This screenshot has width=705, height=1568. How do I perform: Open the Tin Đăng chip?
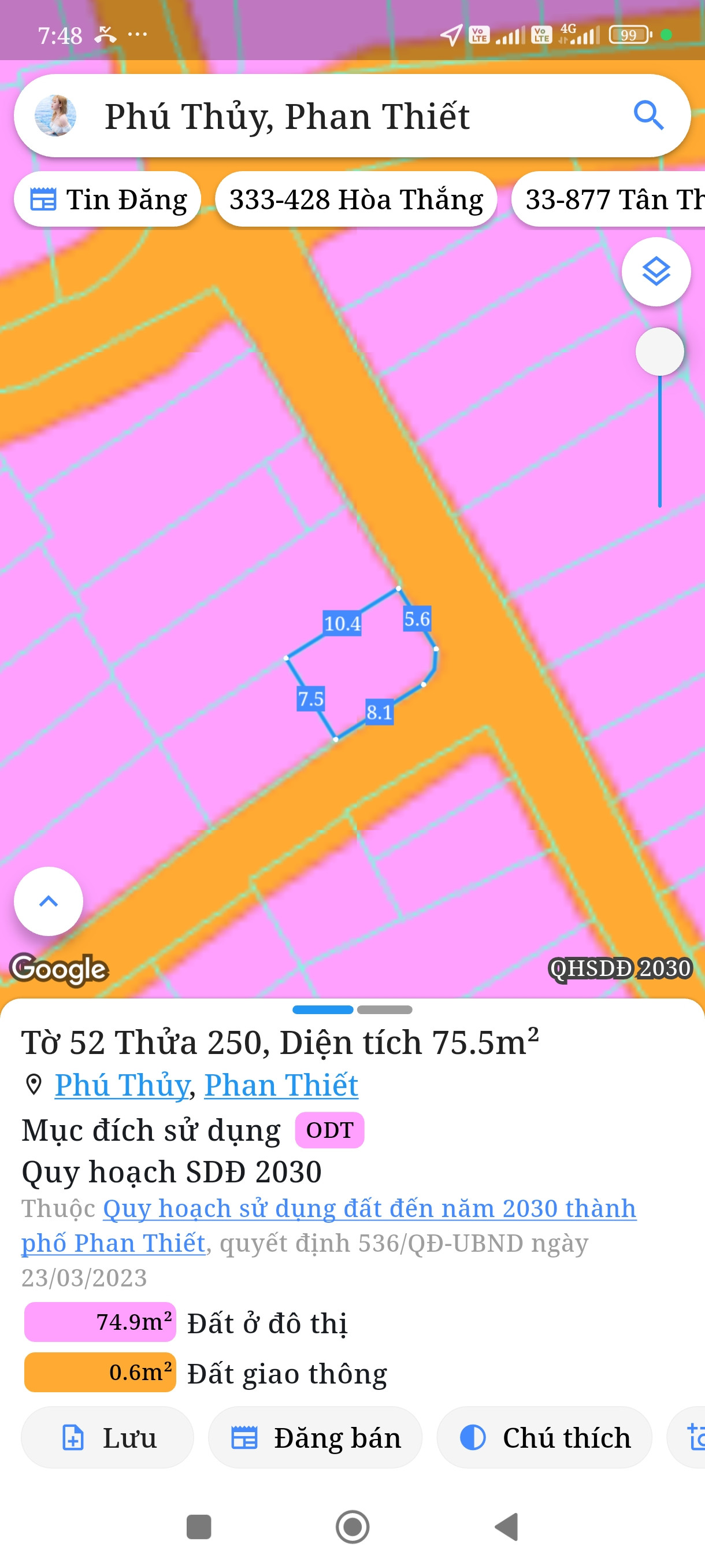107,199
